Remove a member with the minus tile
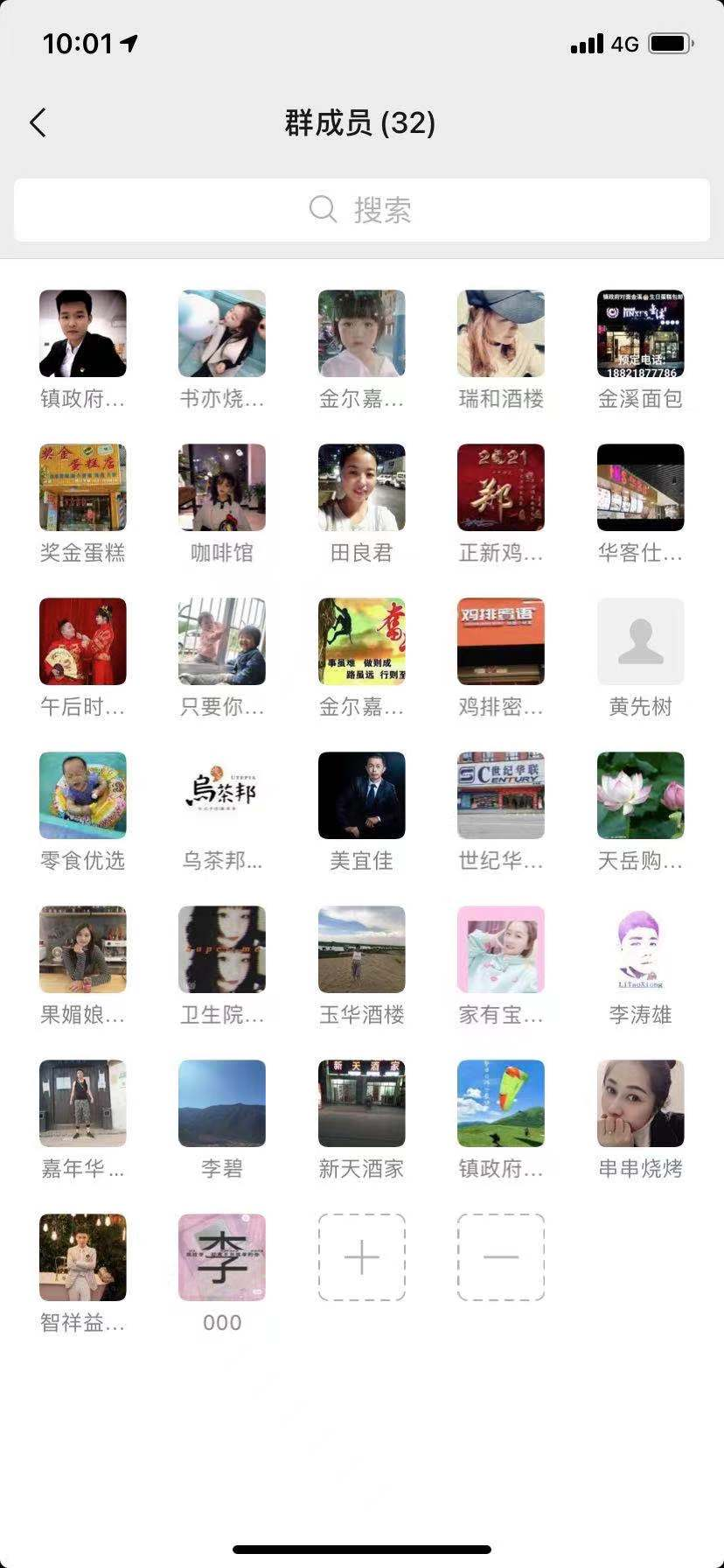 tap(501, 1257)
